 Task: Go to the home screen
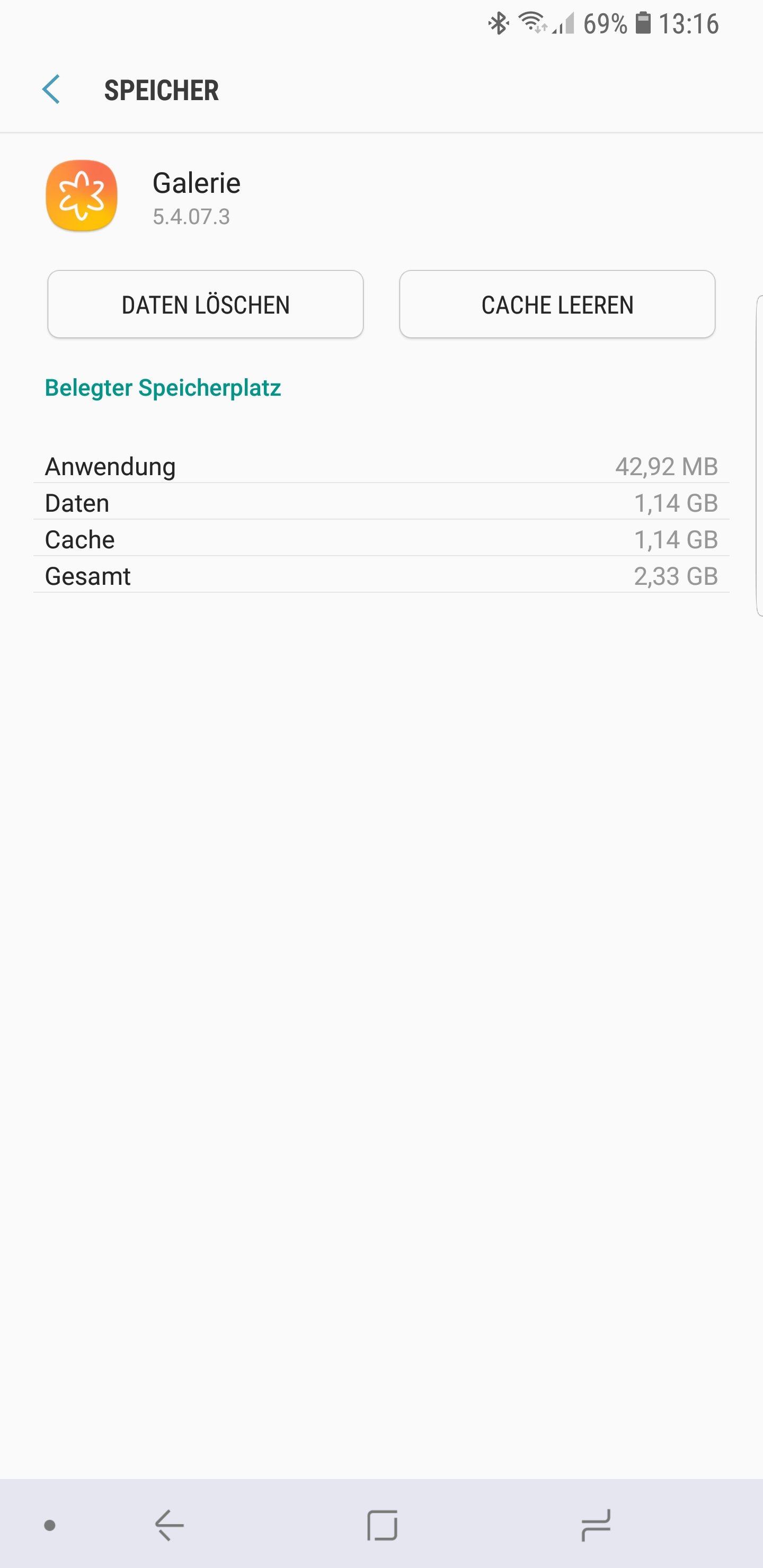pyautogui.click(x=382, y=1526)
